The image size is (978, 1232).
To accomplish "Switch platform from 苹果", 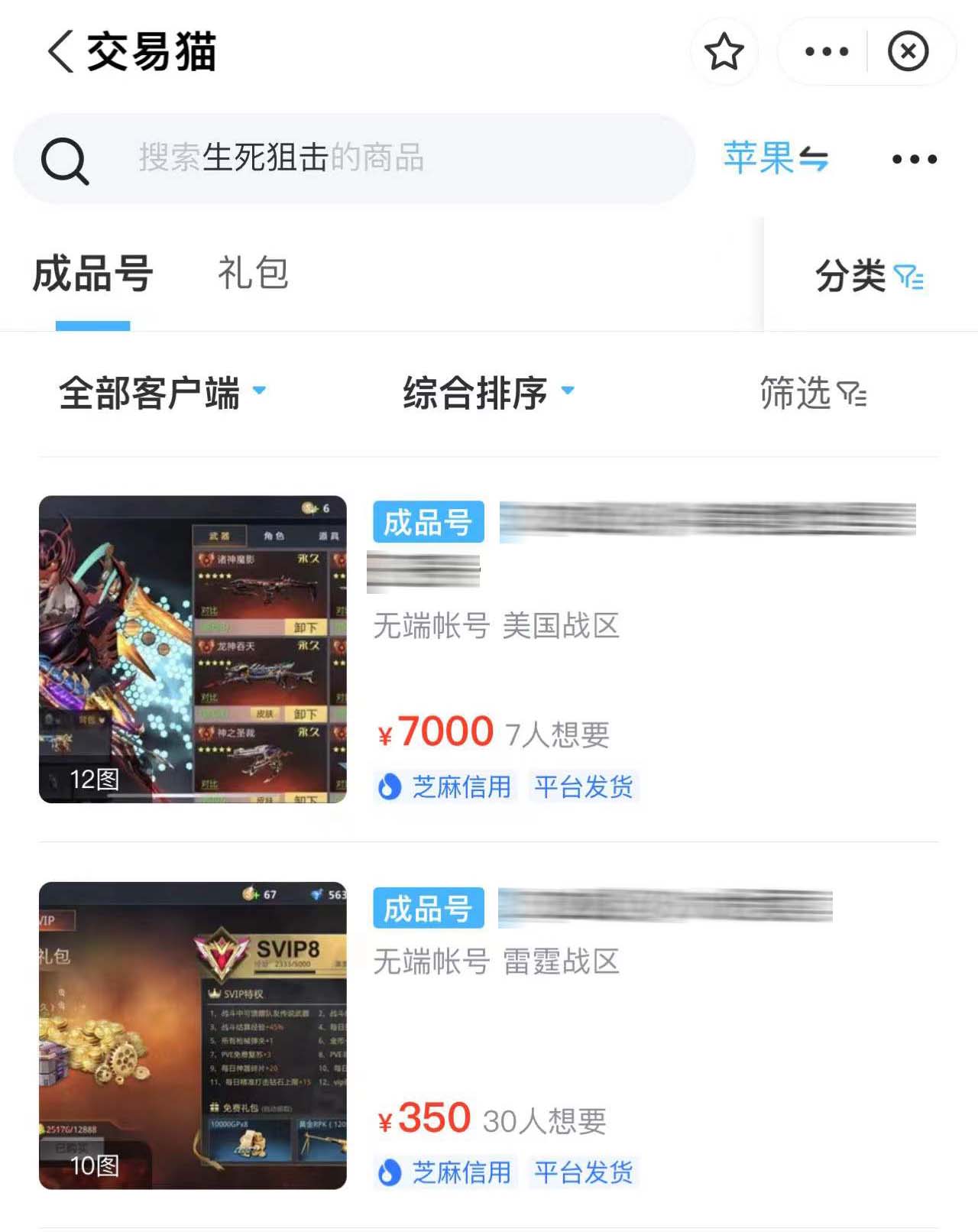I will click(x=776, y=159).
